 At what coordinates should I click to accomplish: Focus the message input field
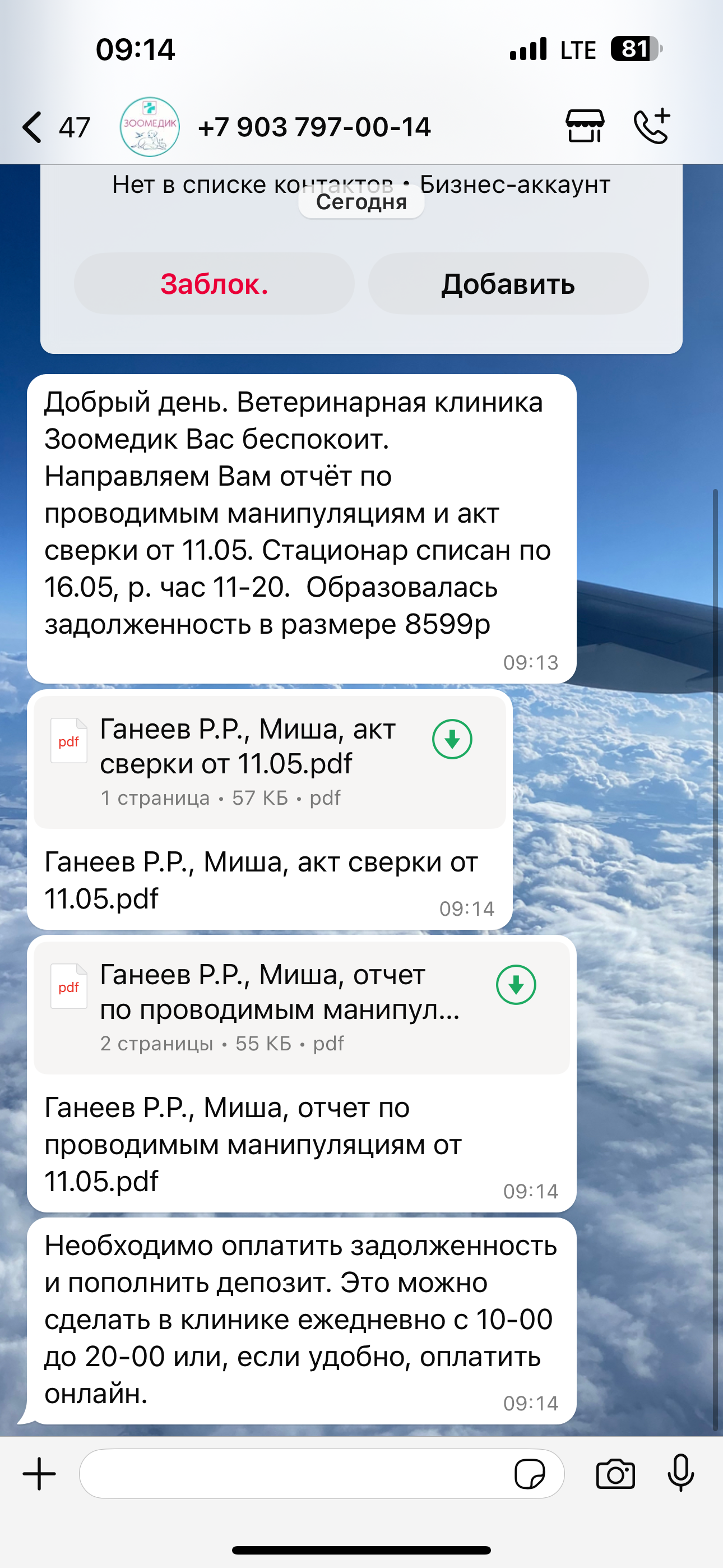click(x=292, y=1474)
